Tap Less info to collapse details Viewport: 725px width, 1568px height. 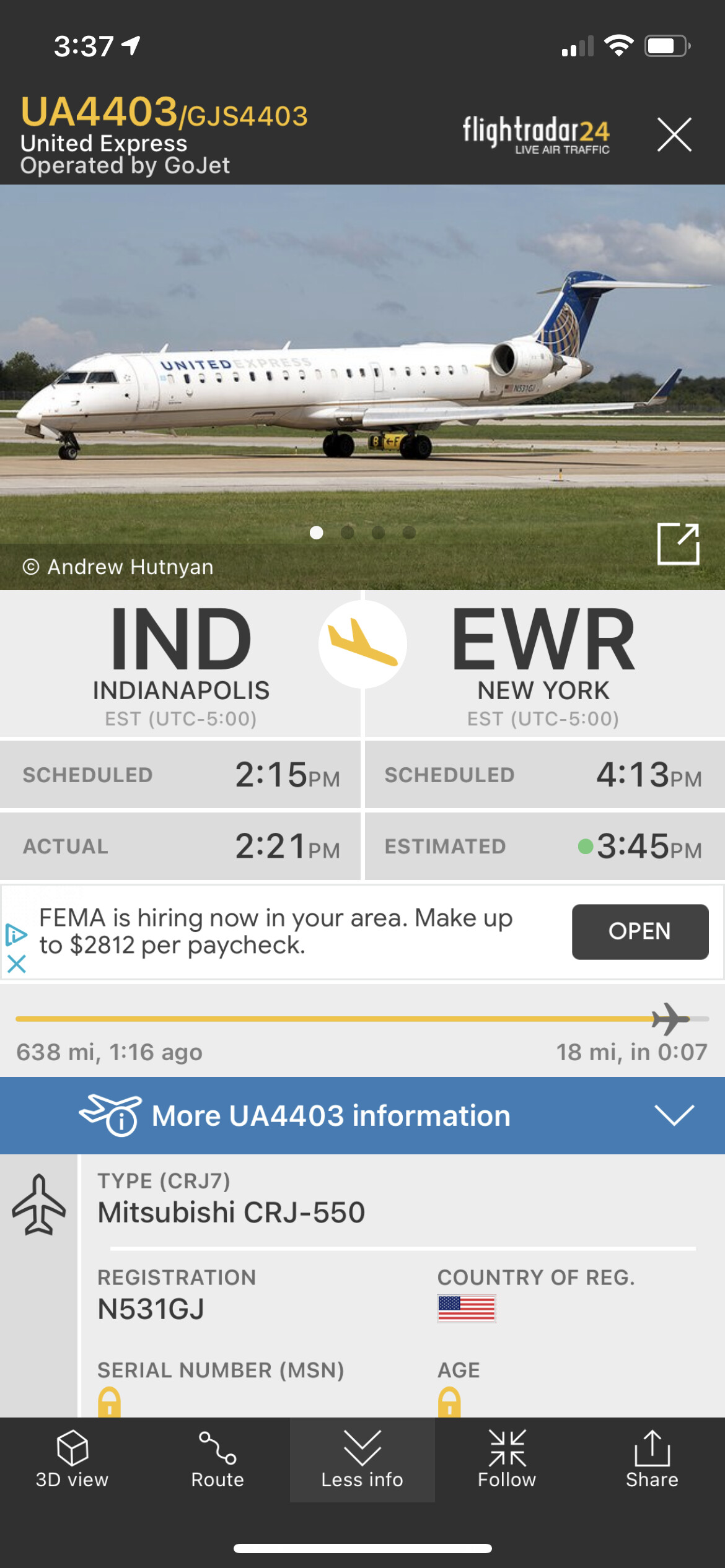click(x=362, y=1459)
